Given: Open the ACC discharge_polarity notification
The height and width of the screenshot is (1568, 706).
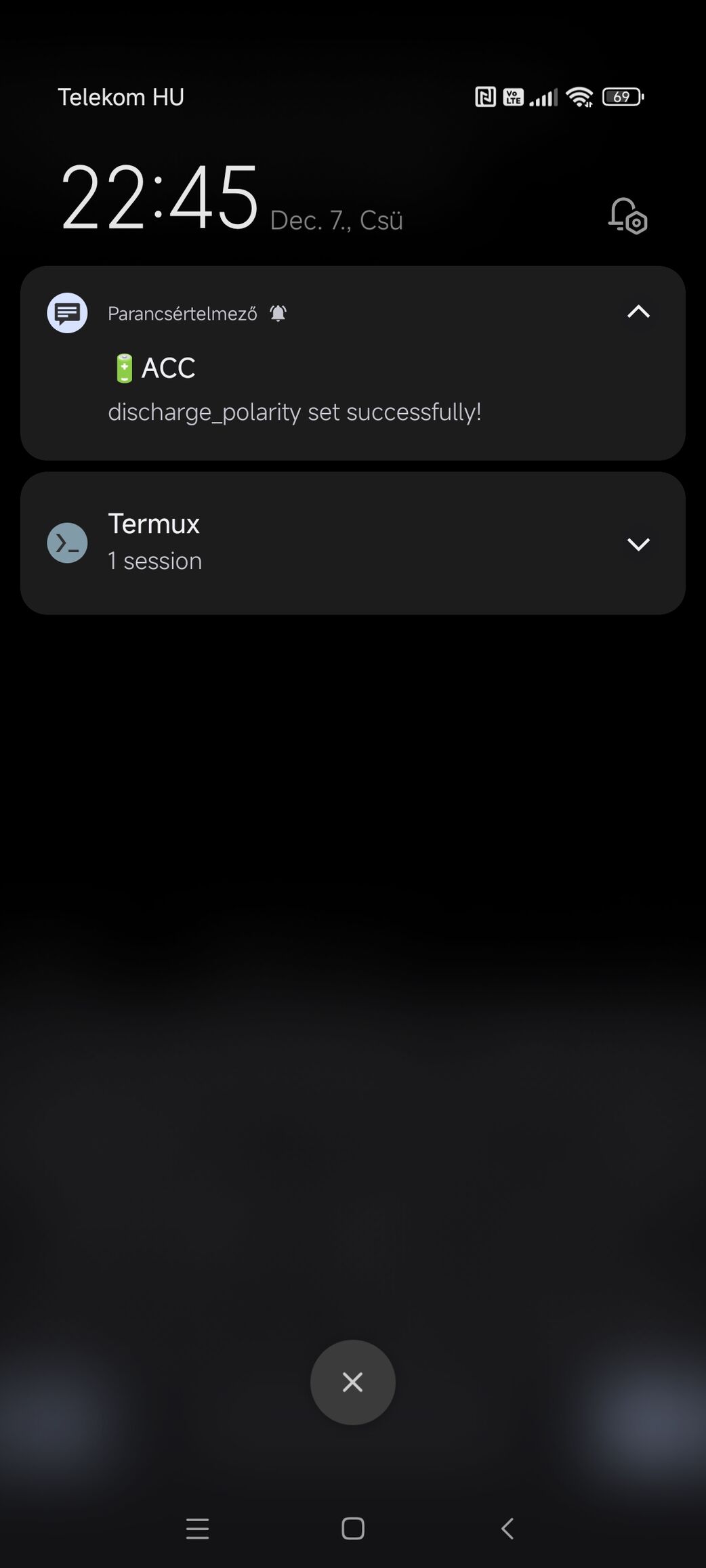Looking at the screenshot, I should tap(352, 364).
